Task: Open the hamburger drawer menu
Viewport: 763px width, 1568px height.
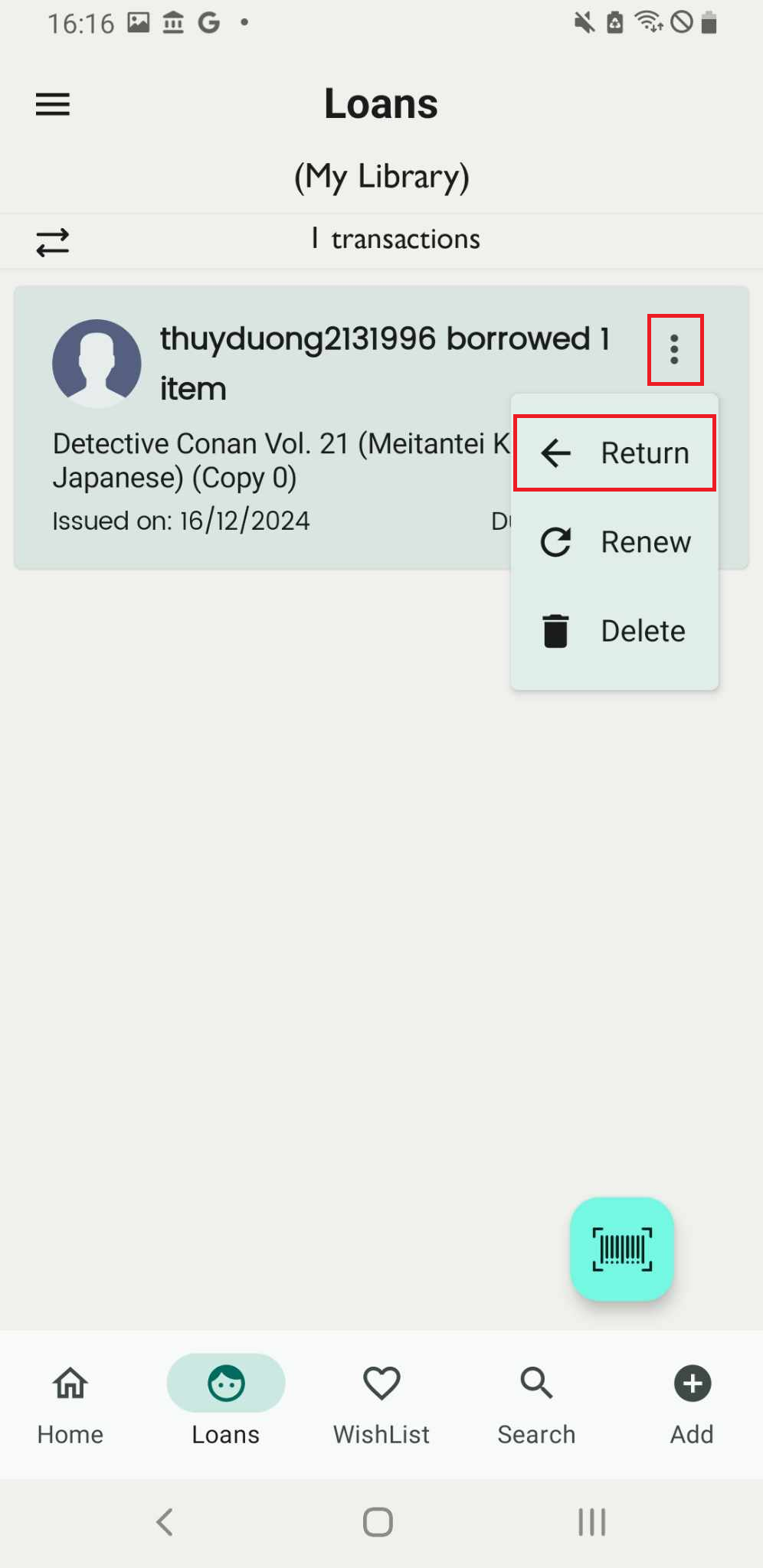Action: (53, 104)
